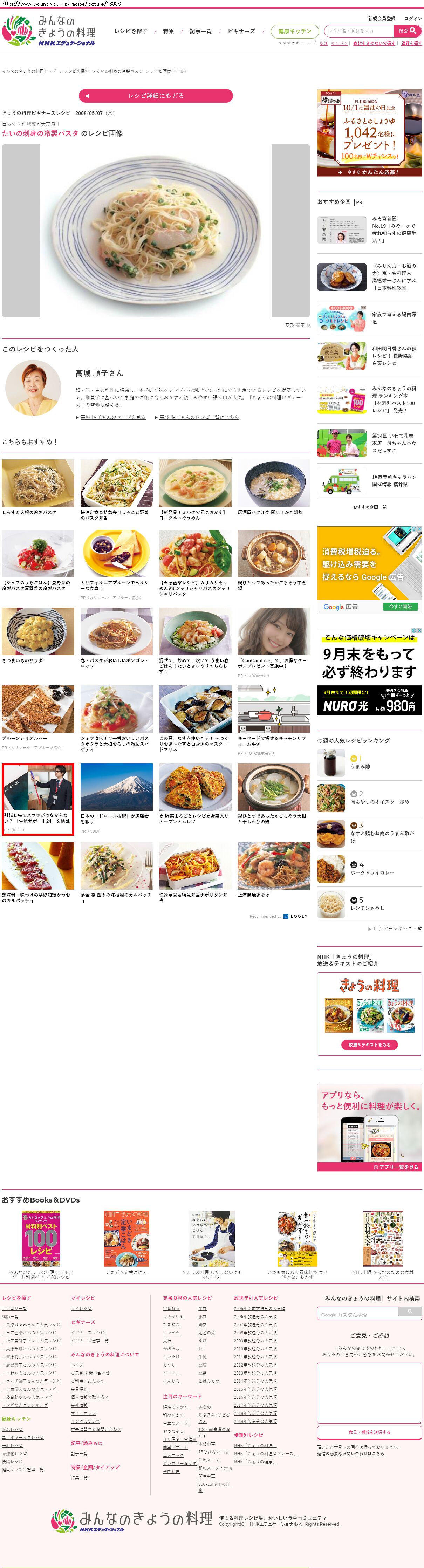Go to the ビギナーズ section
This screenshot has width=424, height=1568.
pos(241,31)
